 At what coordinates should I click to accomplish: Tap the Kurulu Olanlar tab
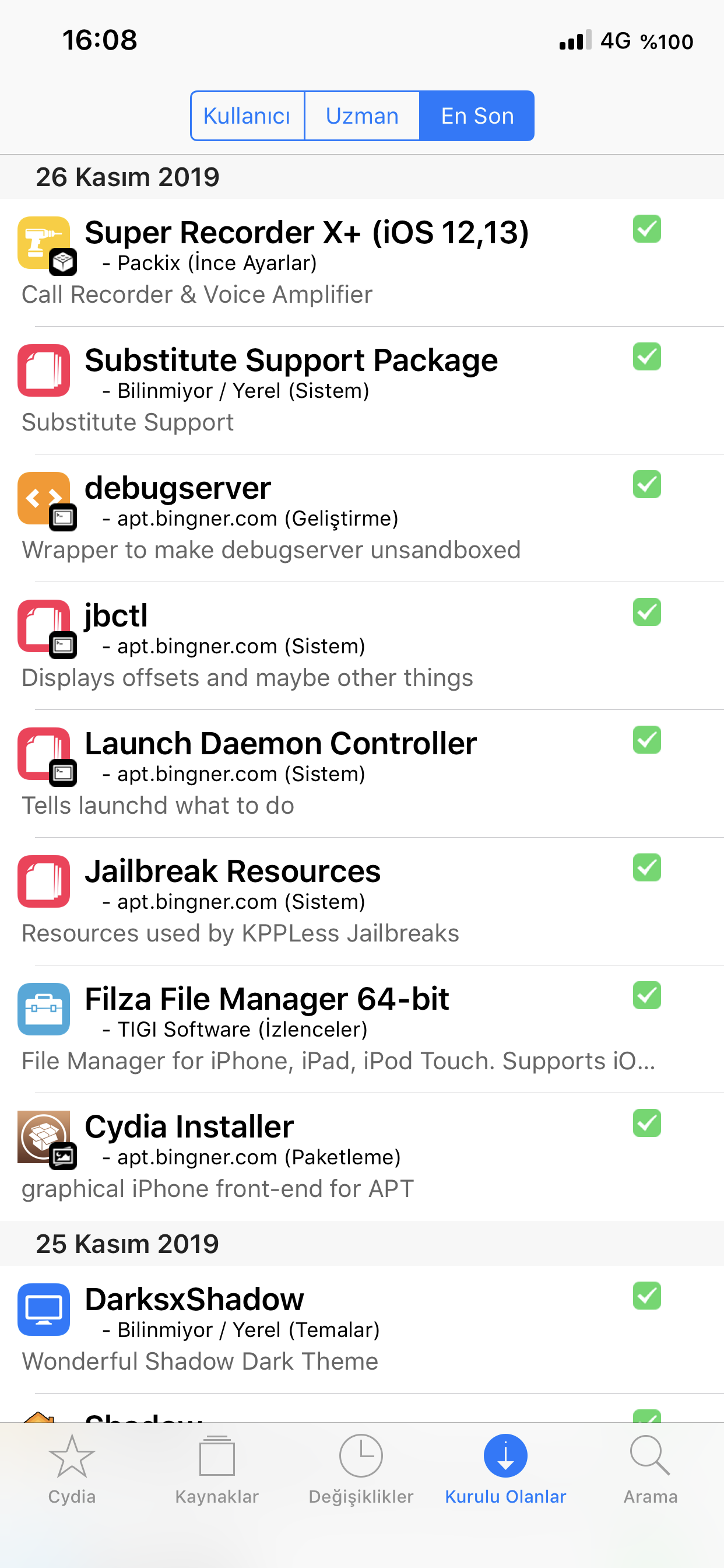[505, 1468]
